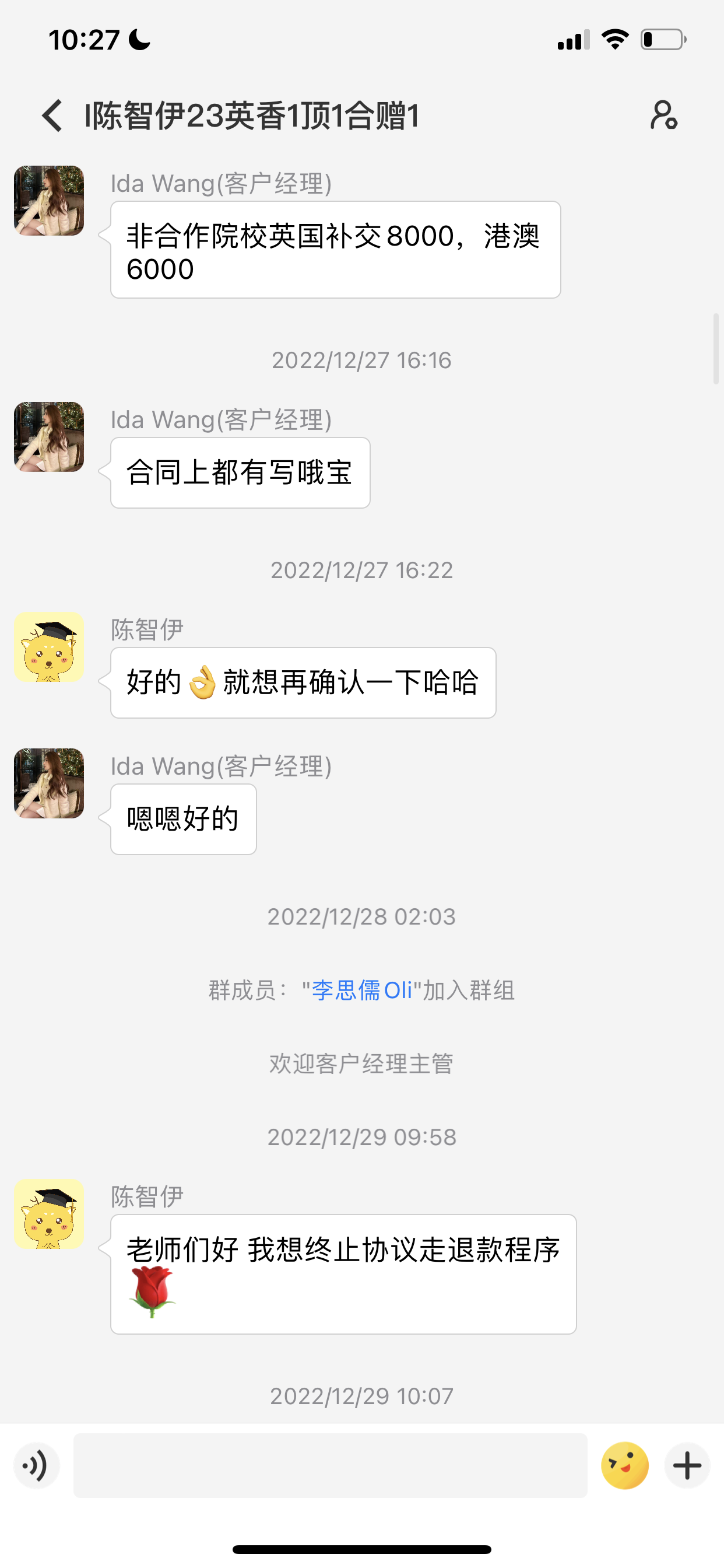Screen dimensions: 724x1568
Task: Open the plus attachment menu
Action: pos(687,1466)
